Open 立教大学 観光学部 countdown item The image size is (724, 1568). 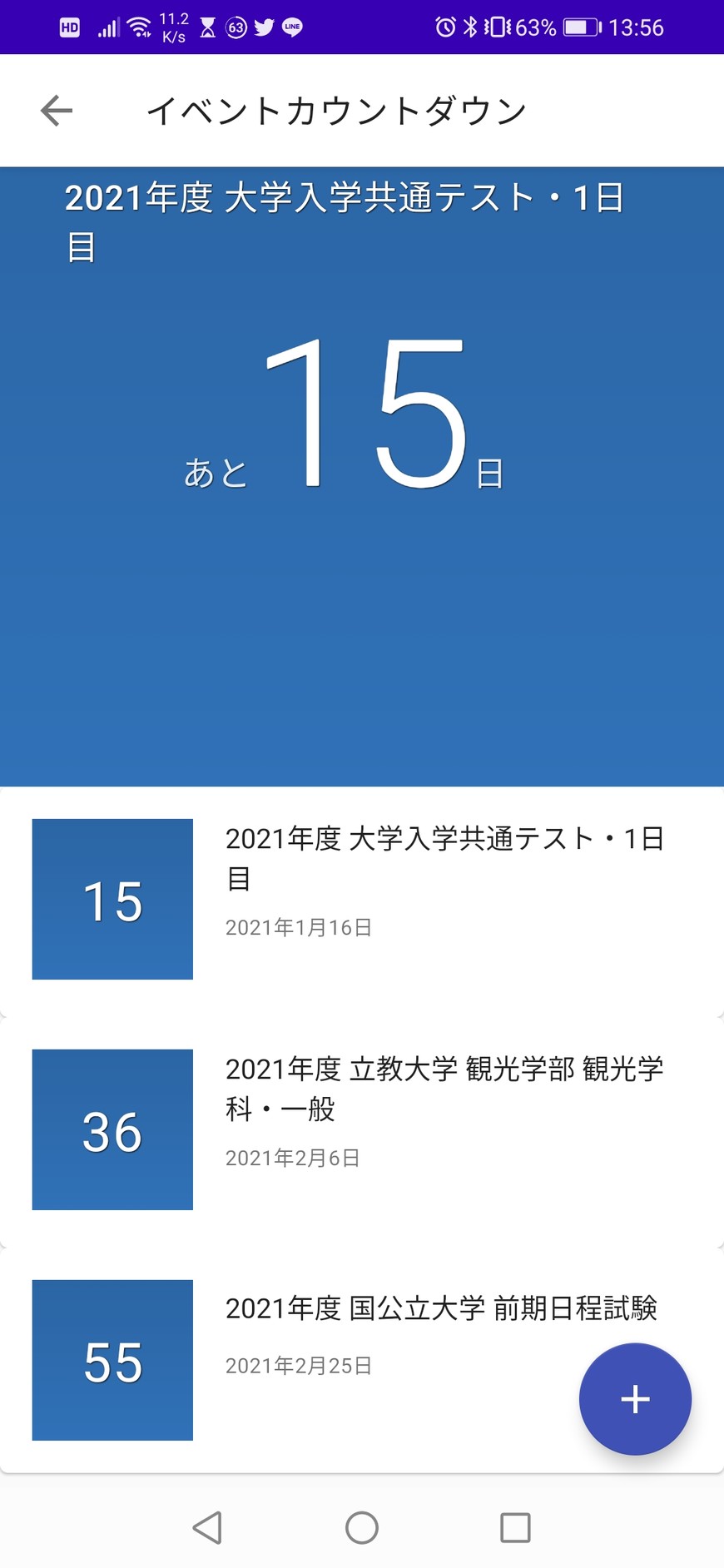(x=361, y=1129)
